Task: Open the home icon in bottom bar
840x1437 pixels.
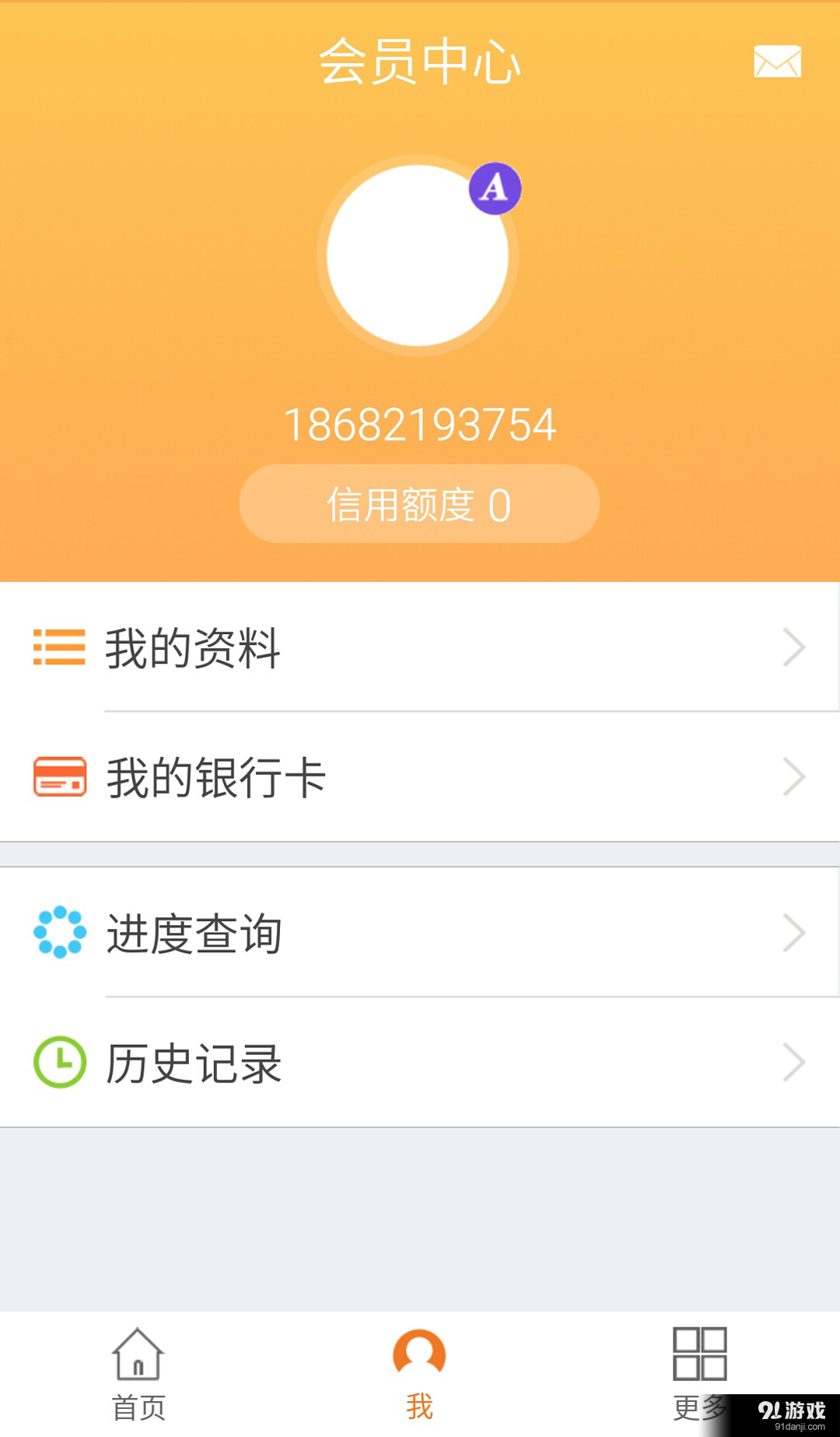Action: click(138, 1354)
